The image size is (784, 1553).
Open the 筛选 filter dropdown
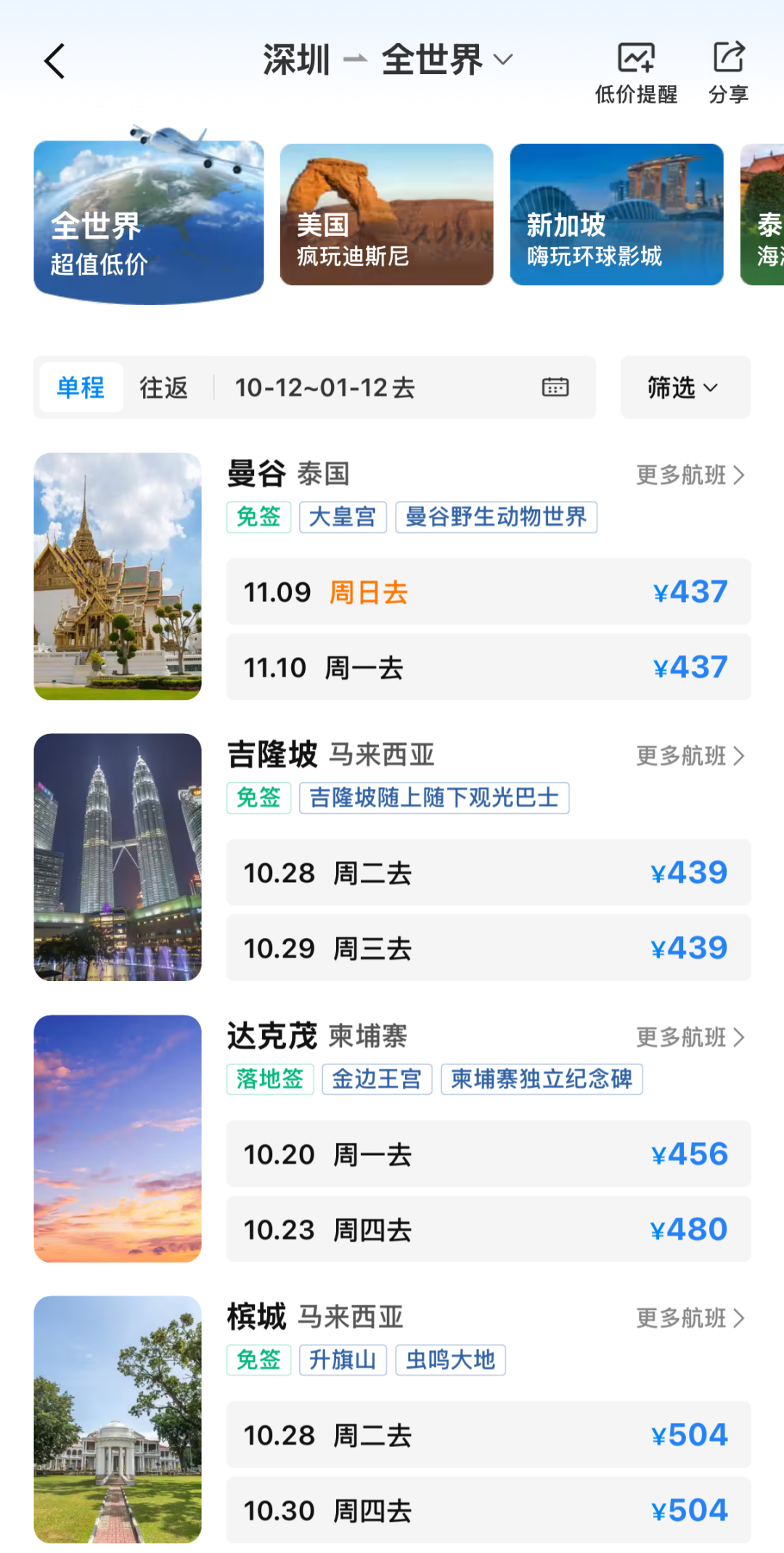(x=685, y=388)
